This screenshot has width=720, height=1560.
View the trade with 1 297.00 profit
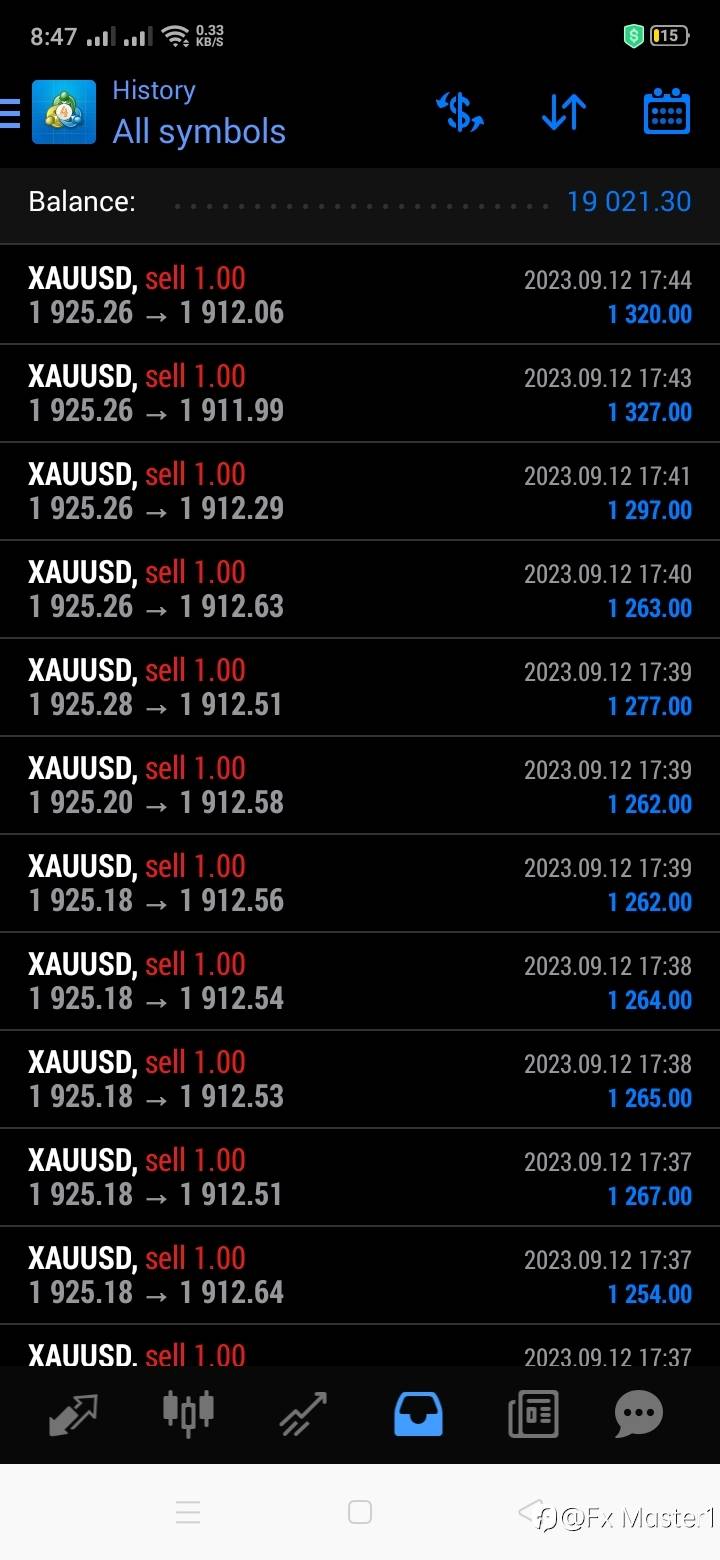coord(360,492)
